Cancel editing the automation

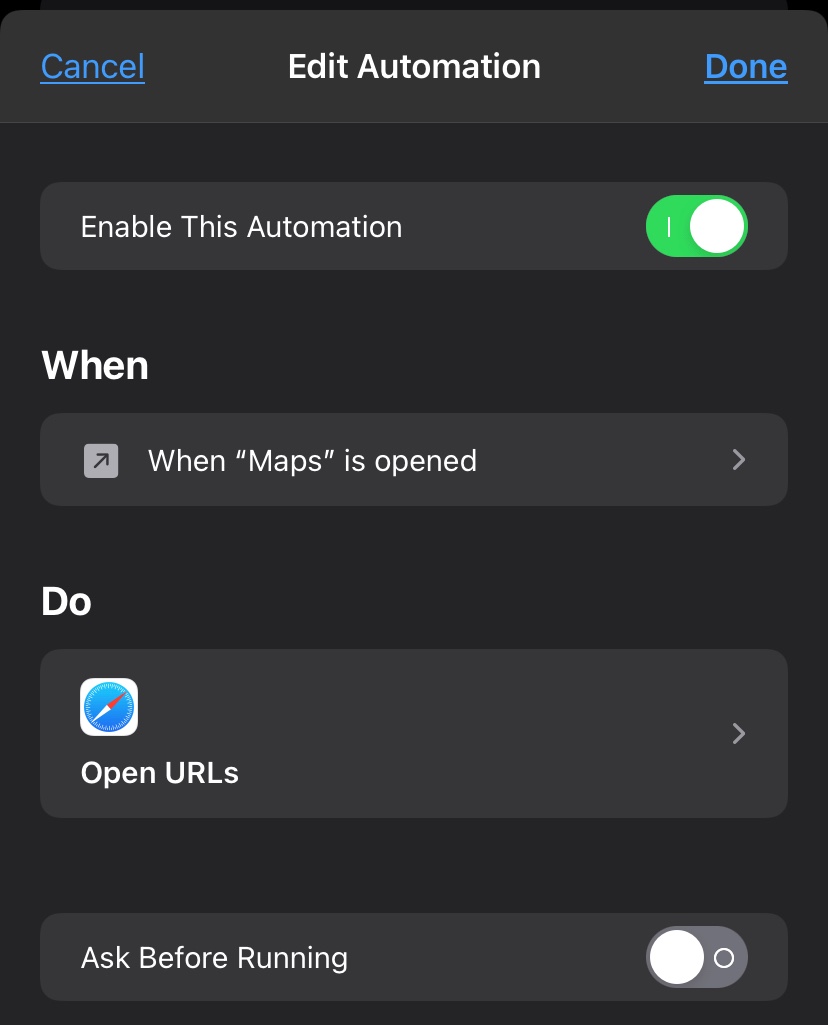coord(93,67)
